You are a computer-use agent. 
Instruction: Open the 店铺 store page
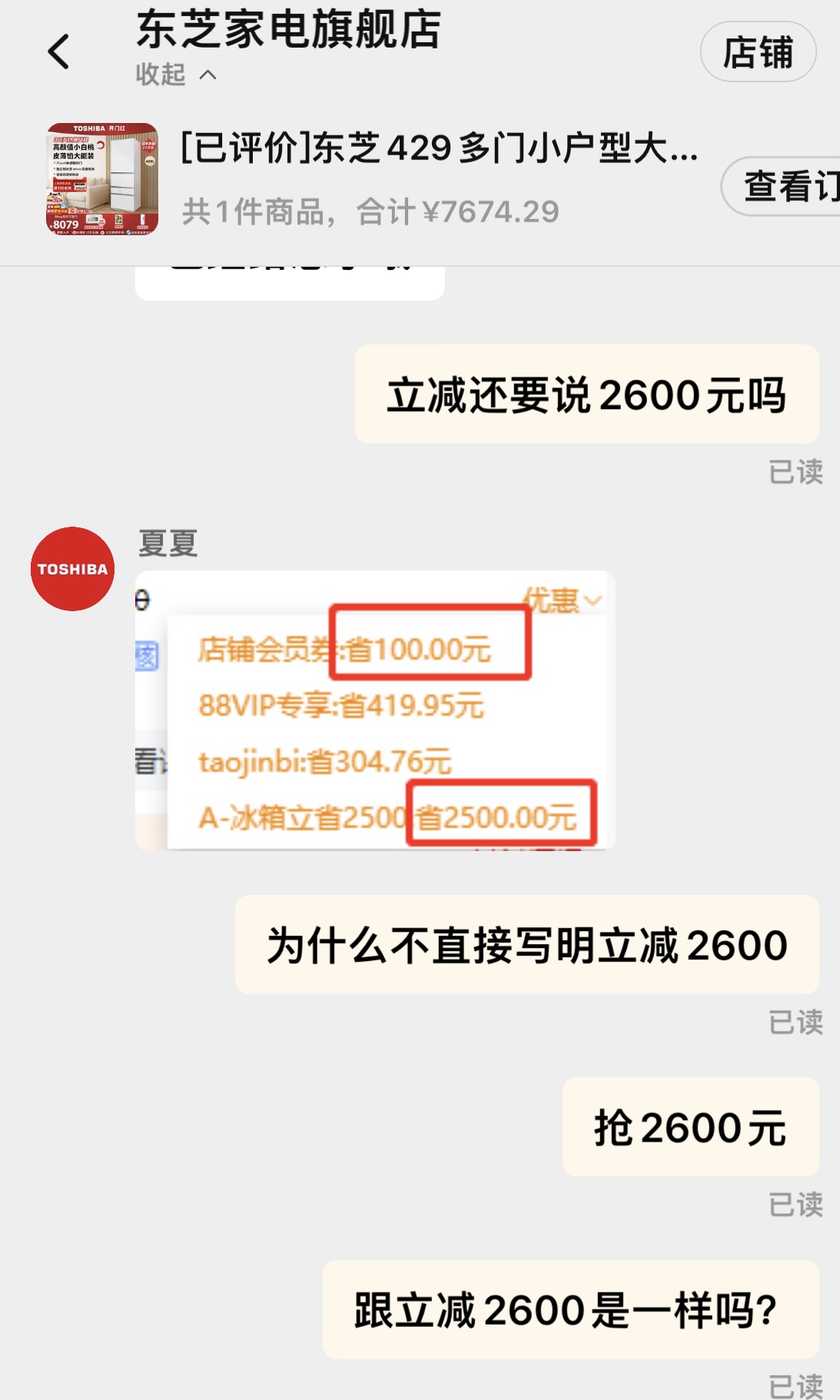click(x=758, y=52)
